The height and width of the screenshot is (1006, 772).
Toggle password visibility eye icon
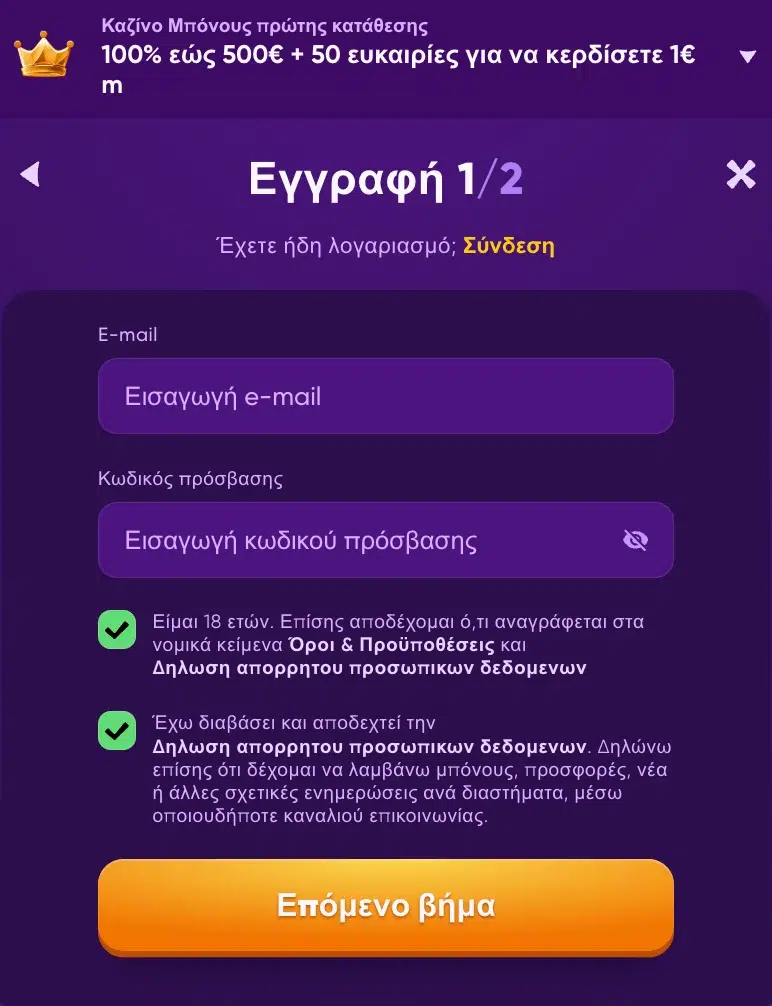635,541
